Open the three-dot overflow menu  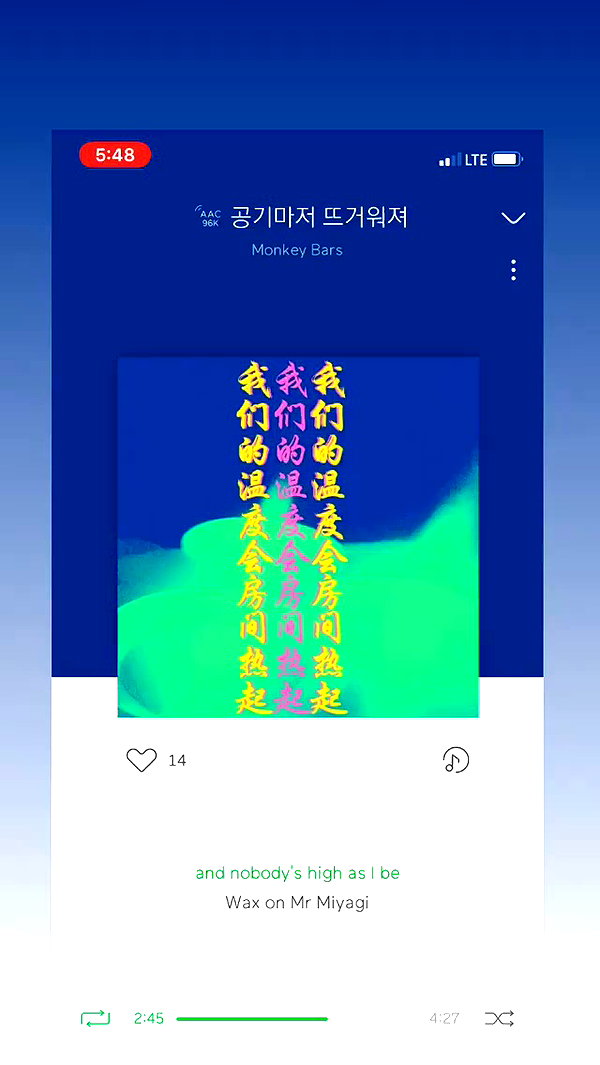pos(513,270)
